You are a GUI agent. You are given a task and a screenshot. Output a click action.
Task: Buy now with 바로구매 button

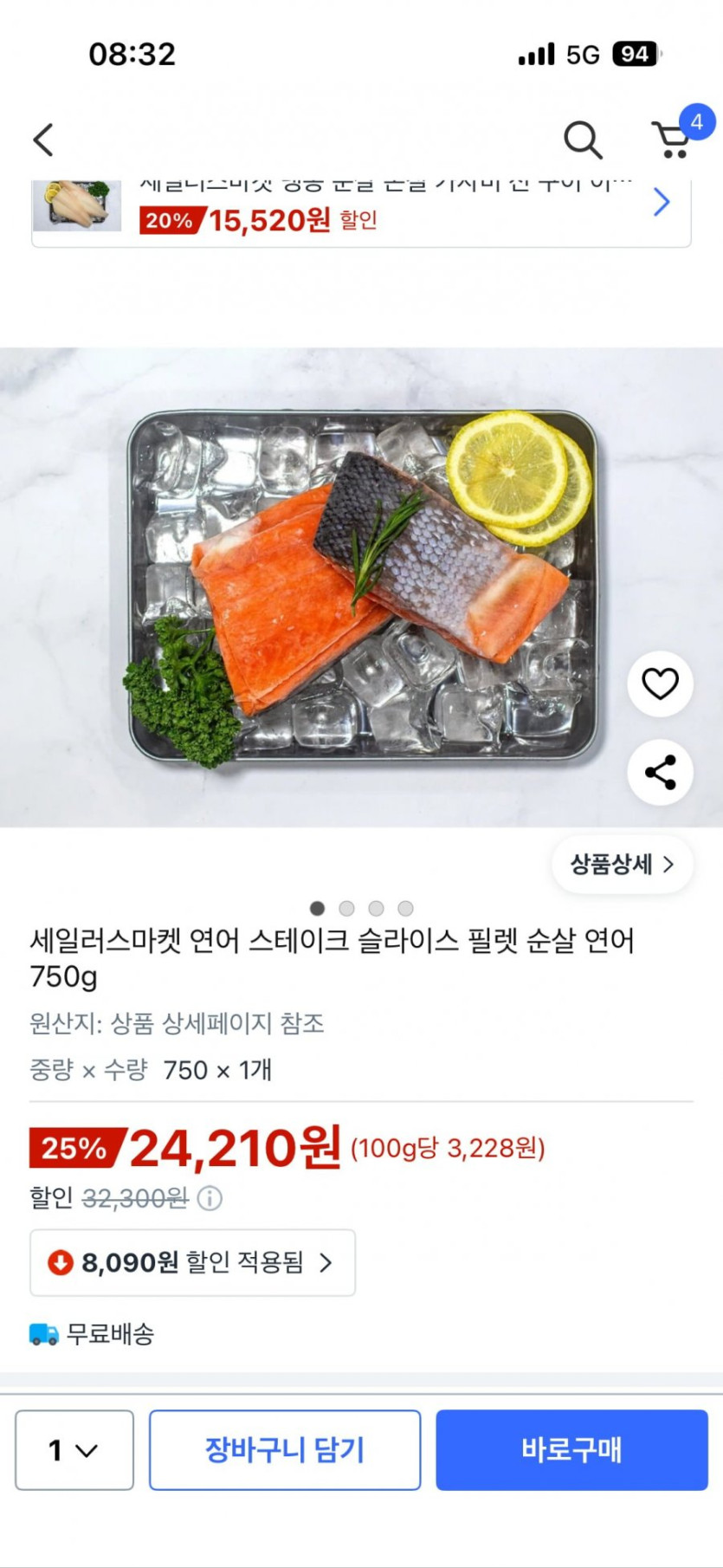[571, 1449]
